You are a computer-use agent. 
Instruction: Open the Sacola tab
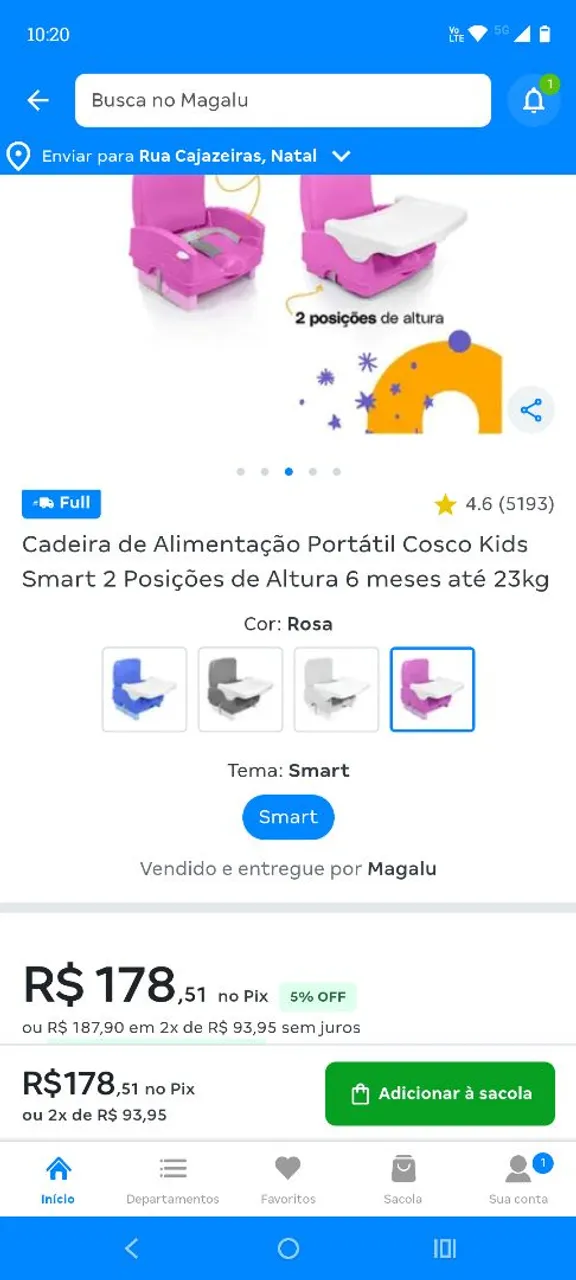(403, 1180)
